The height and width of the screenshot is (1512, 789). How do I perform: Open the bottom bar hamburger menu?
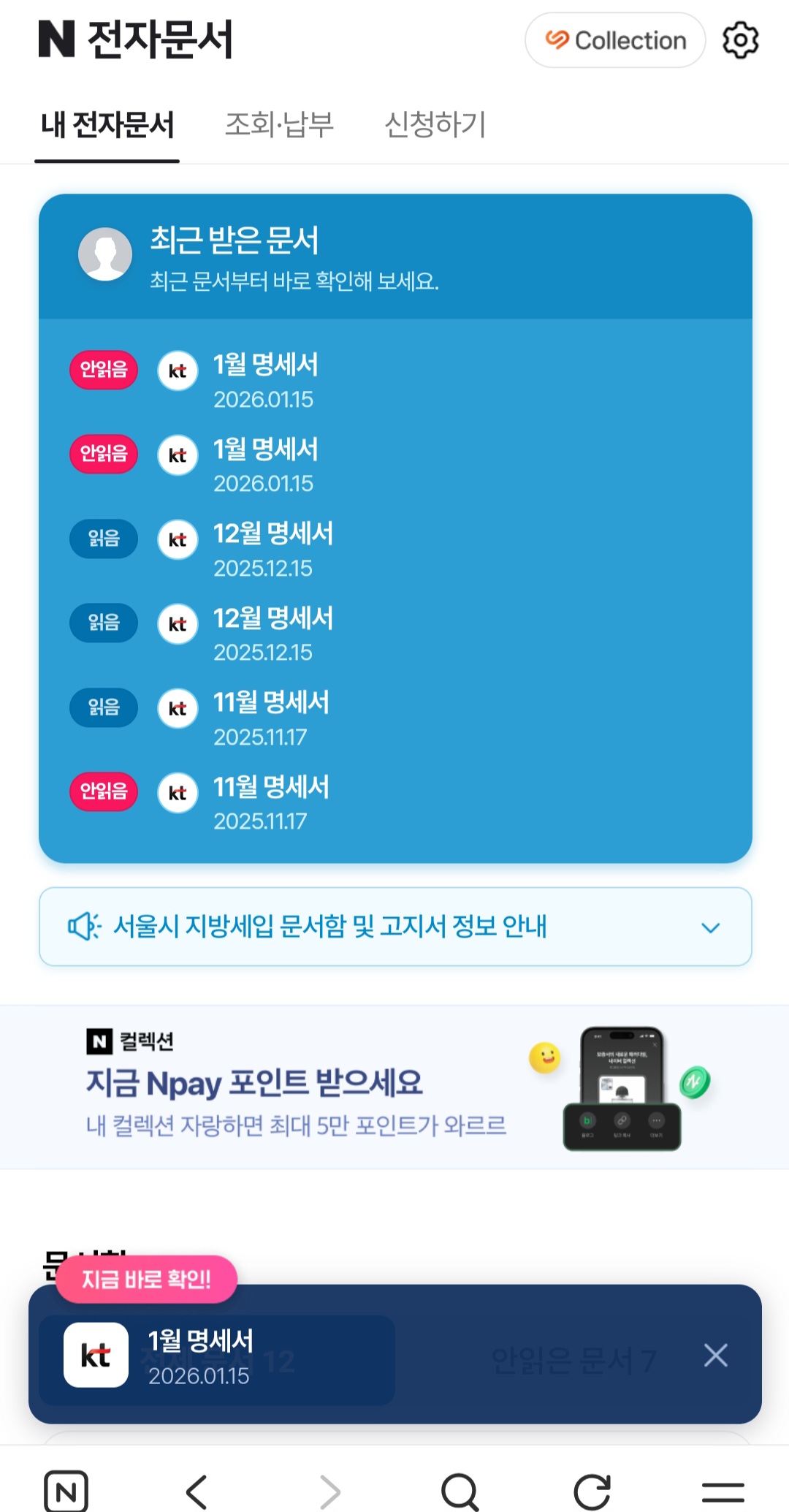[x=723, y=1492]
